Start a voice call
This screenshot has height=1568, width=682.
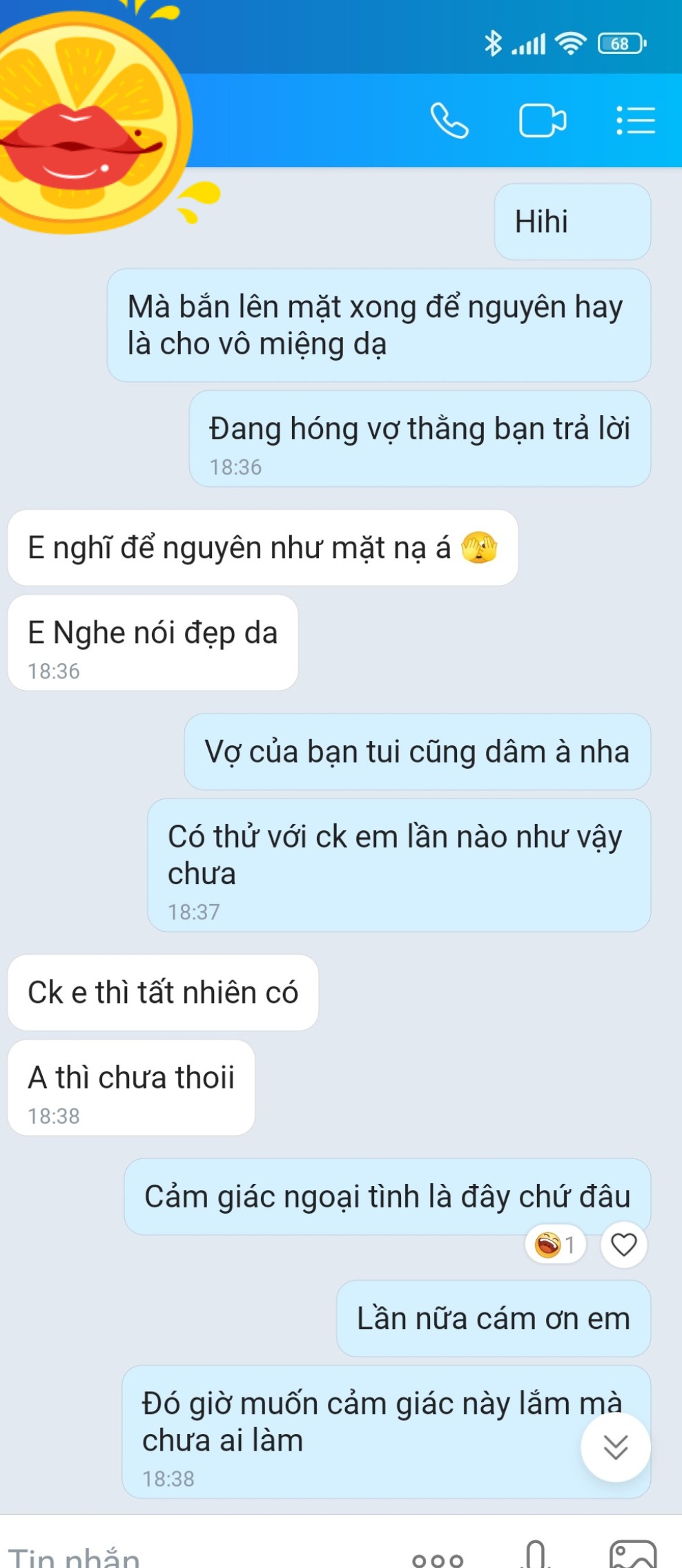(x=449, y=121)
